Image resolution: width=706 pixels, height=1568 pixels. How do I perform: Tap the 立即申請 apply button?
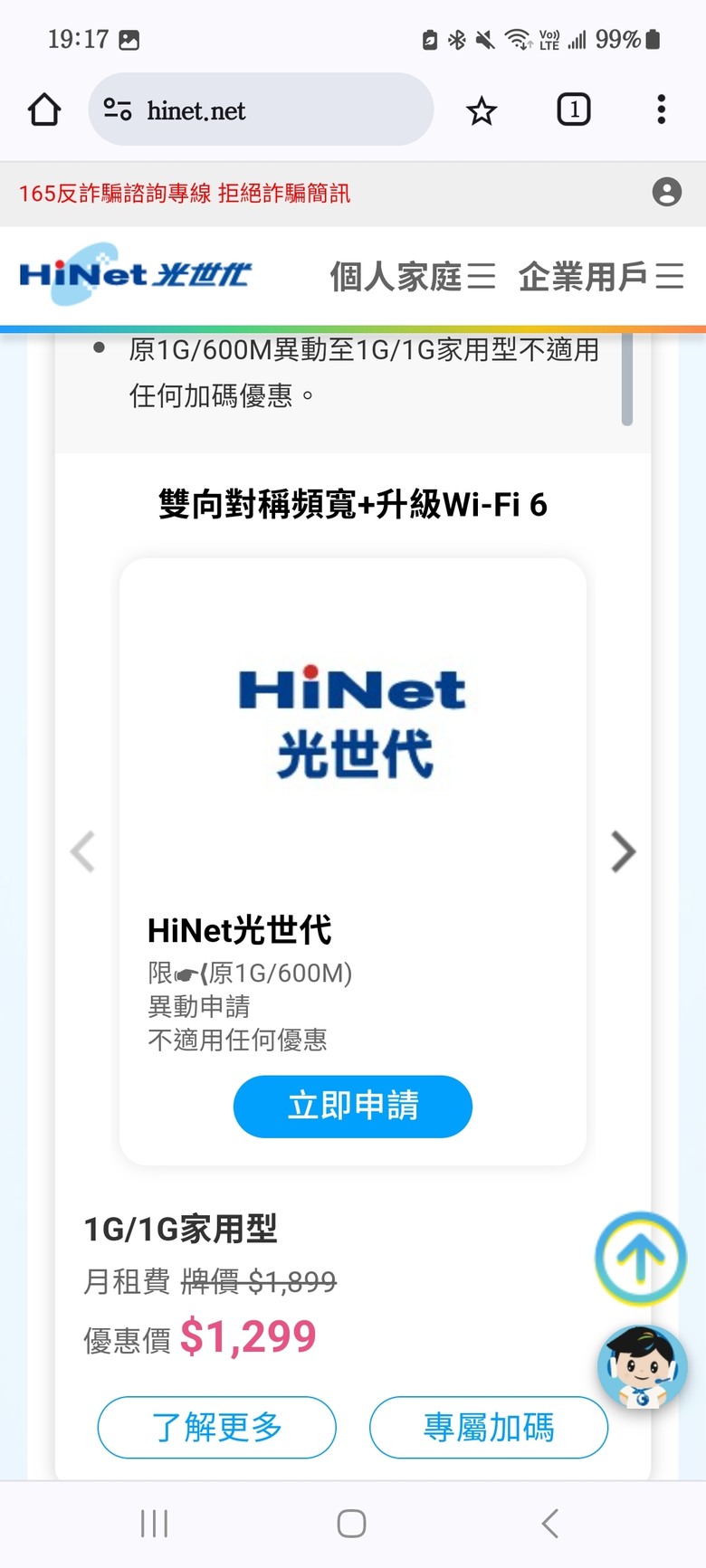(x=352, y=1106)
